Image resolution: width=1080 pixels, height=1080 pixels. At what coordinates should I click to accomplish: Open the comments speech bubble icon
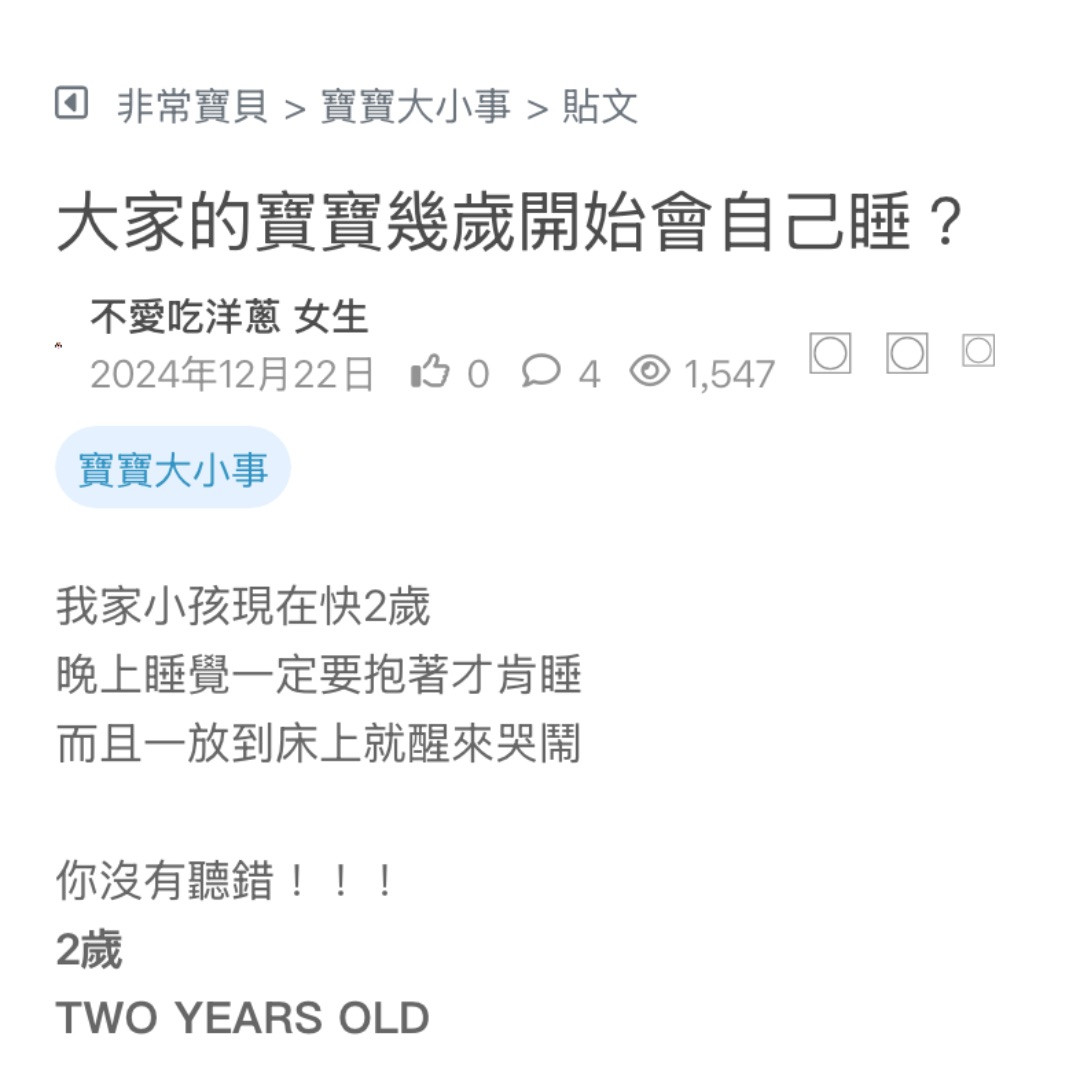point(541,372)
